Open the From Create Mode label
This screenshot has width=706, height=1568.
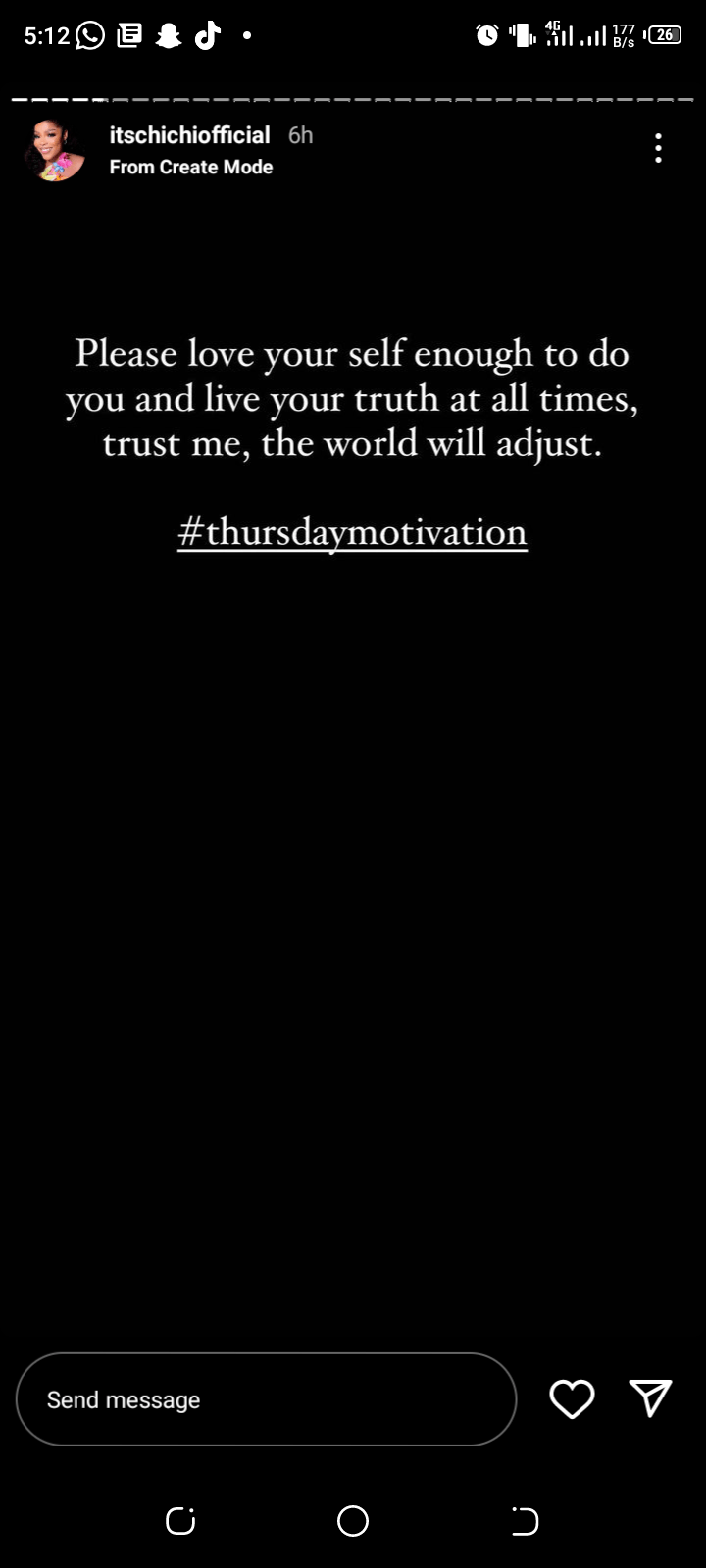[x=191, y=167]
